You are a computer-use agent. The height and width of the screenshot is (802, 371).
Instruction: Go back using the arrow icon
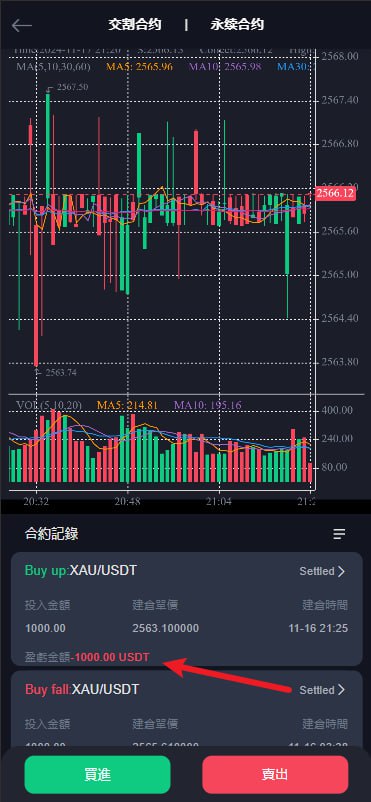[22, 25]
